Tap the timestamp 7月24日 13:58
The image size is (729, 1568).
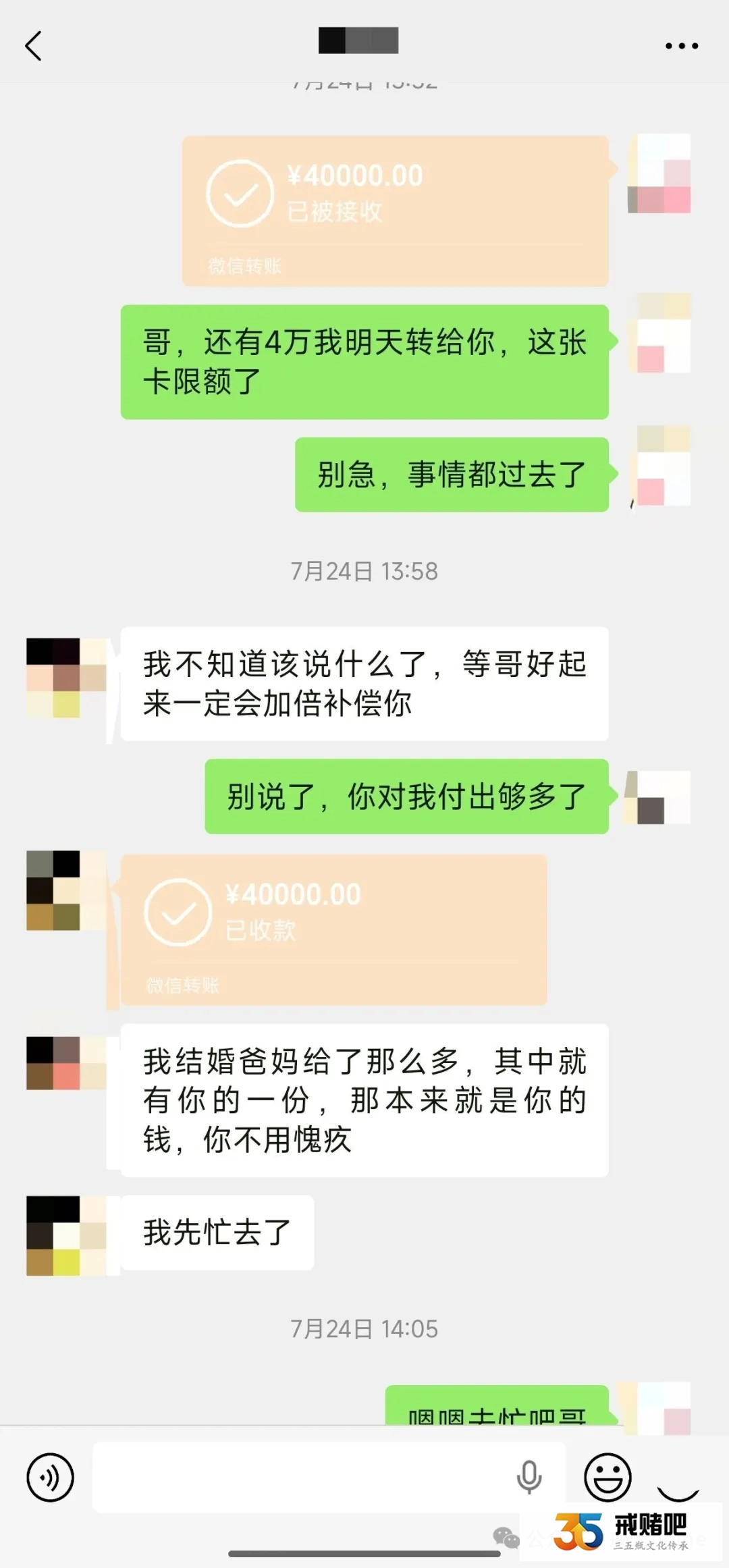[363, 571]
